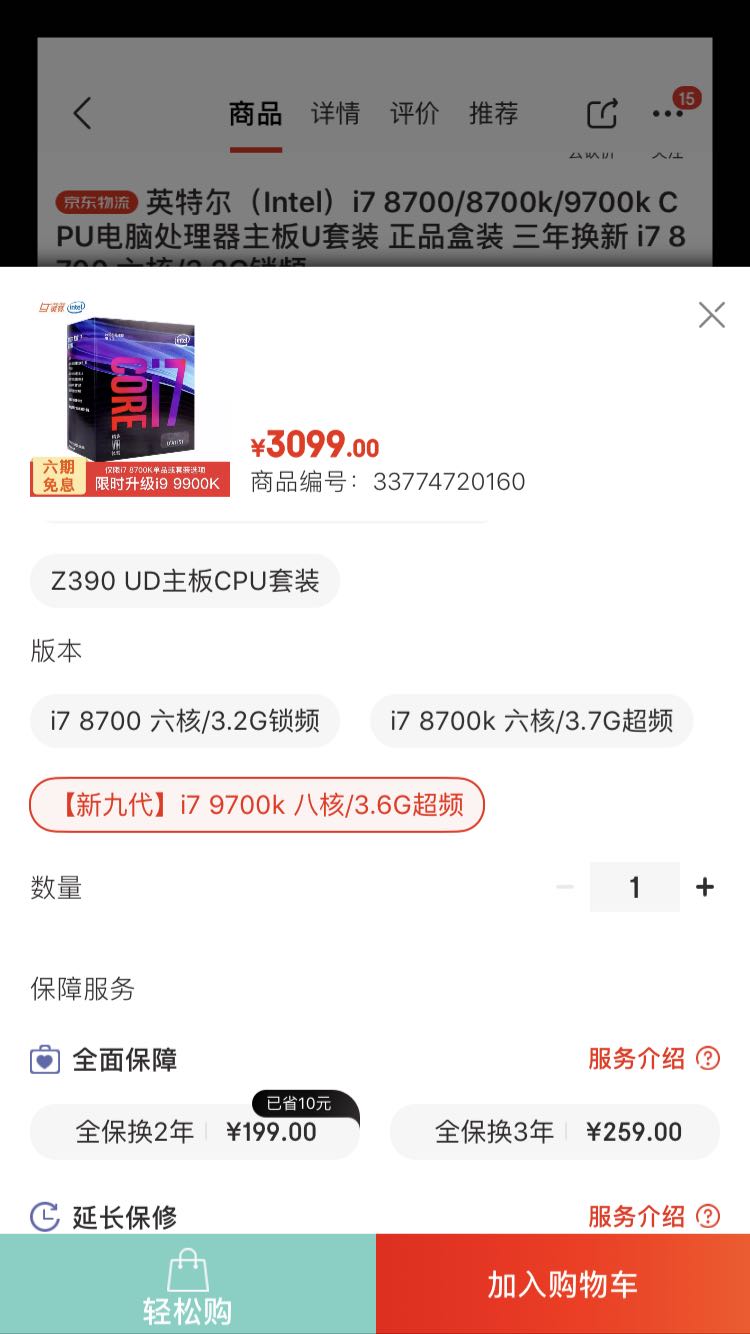Increase quantity with the plus button
The image size is (750, 1334).
point(705,887)
